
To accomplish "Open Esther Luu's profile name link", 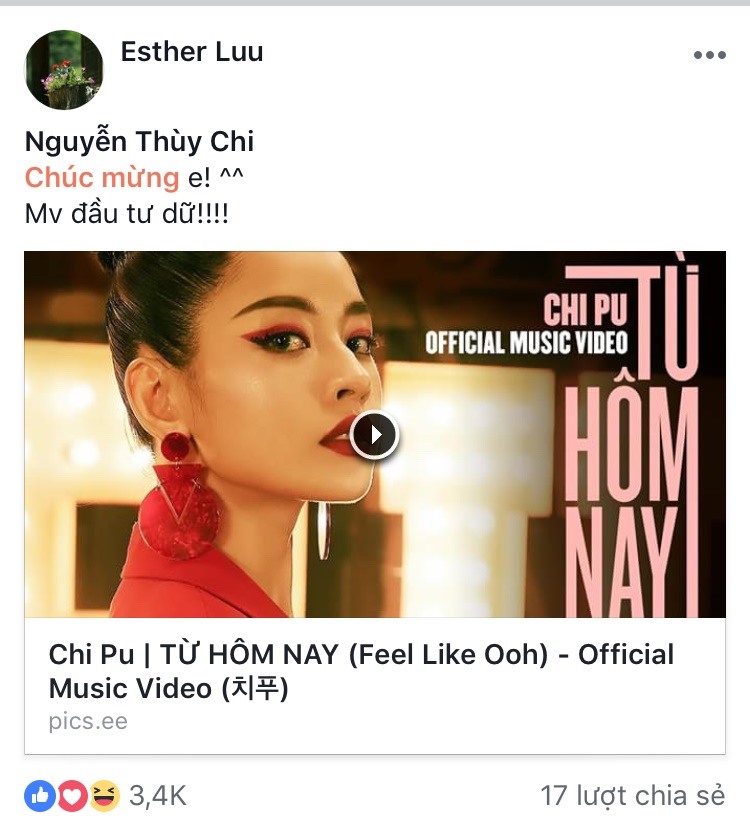I will pyautogui.click(x=192, y=52).
